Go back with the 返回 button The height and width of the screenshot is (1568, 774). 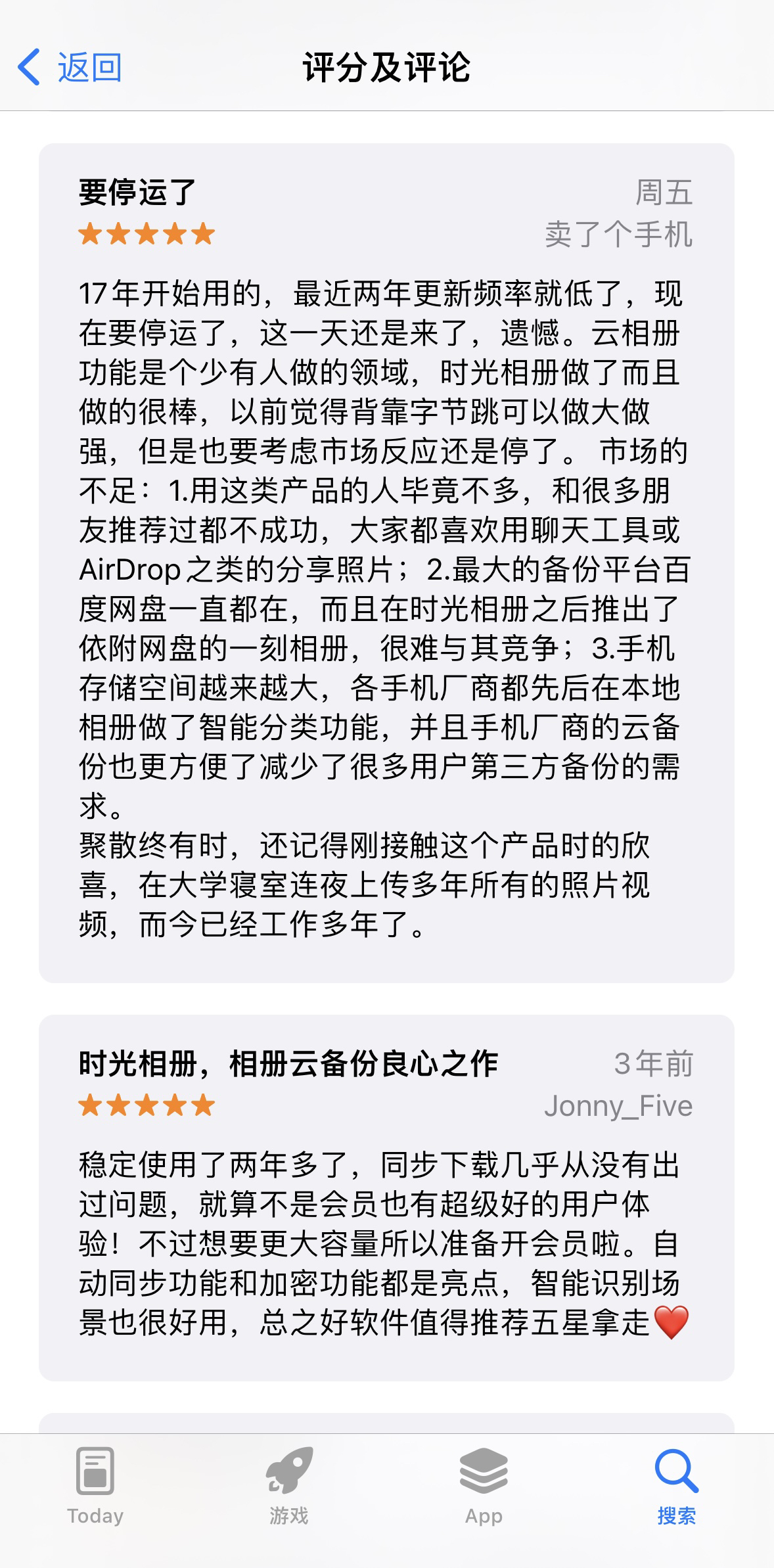pyautogui.click(x=70, y=67)
